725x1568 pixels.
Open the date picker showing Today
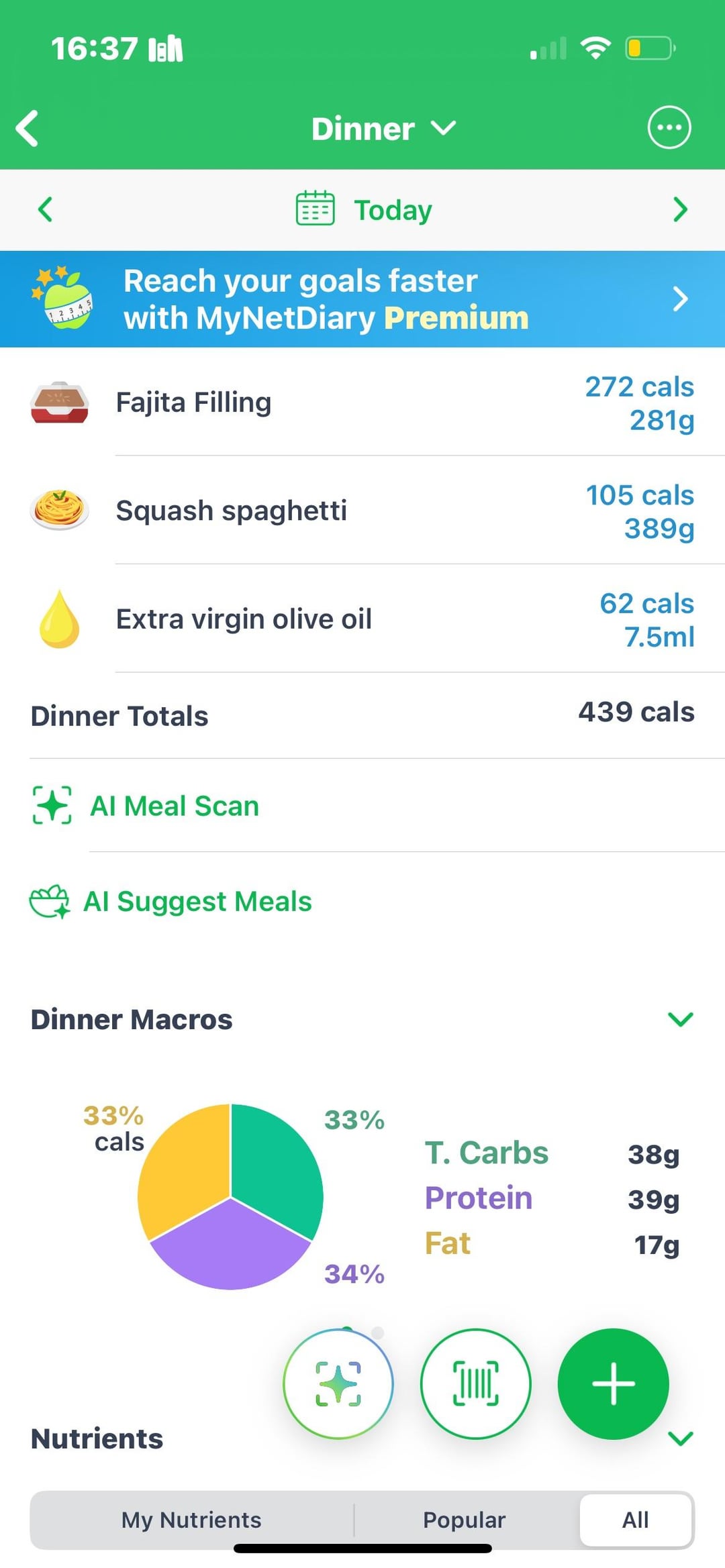pos(364,209)
